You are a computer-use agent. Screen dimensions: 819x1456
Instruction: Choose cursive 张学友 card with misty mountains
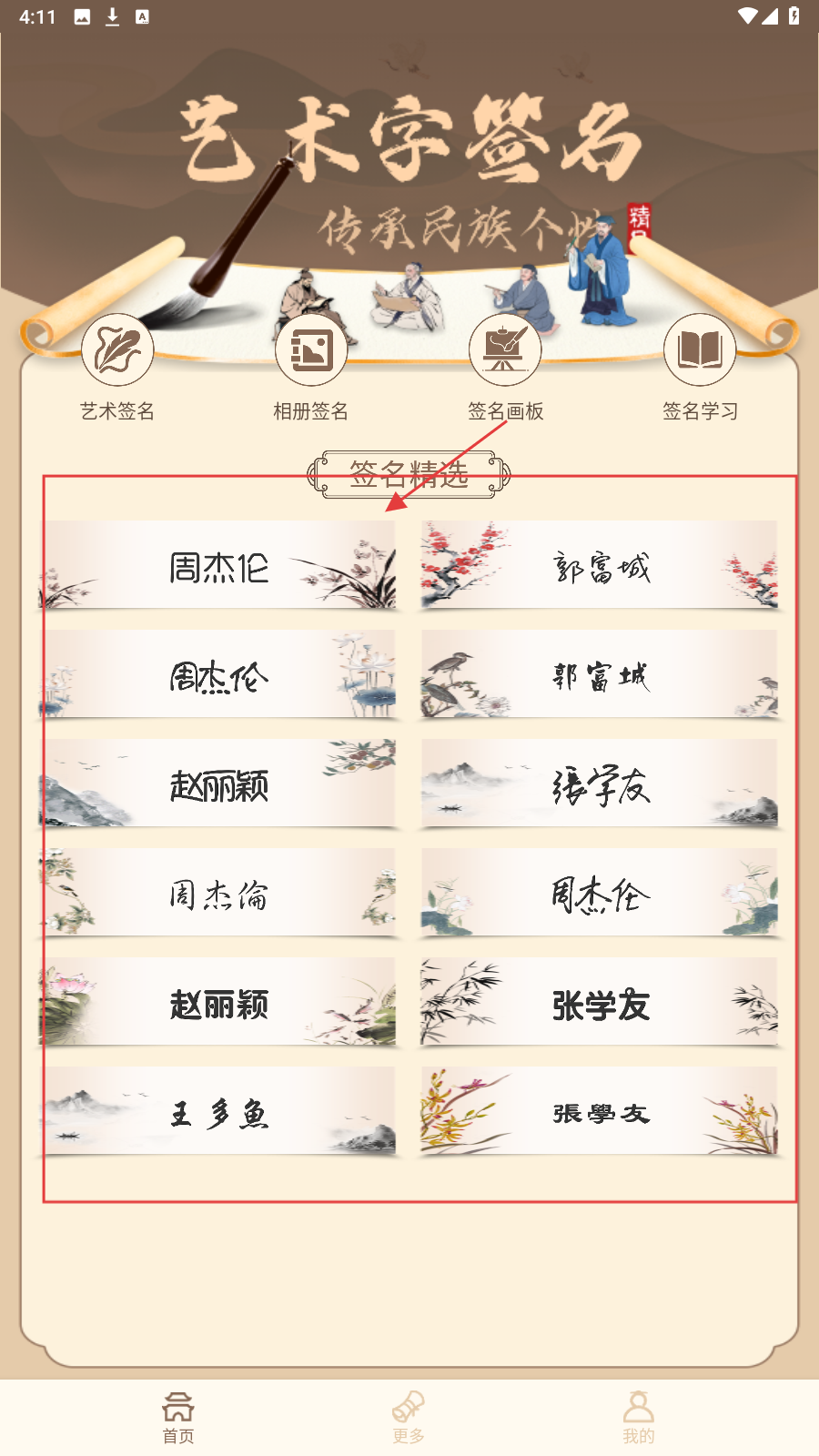600,784
